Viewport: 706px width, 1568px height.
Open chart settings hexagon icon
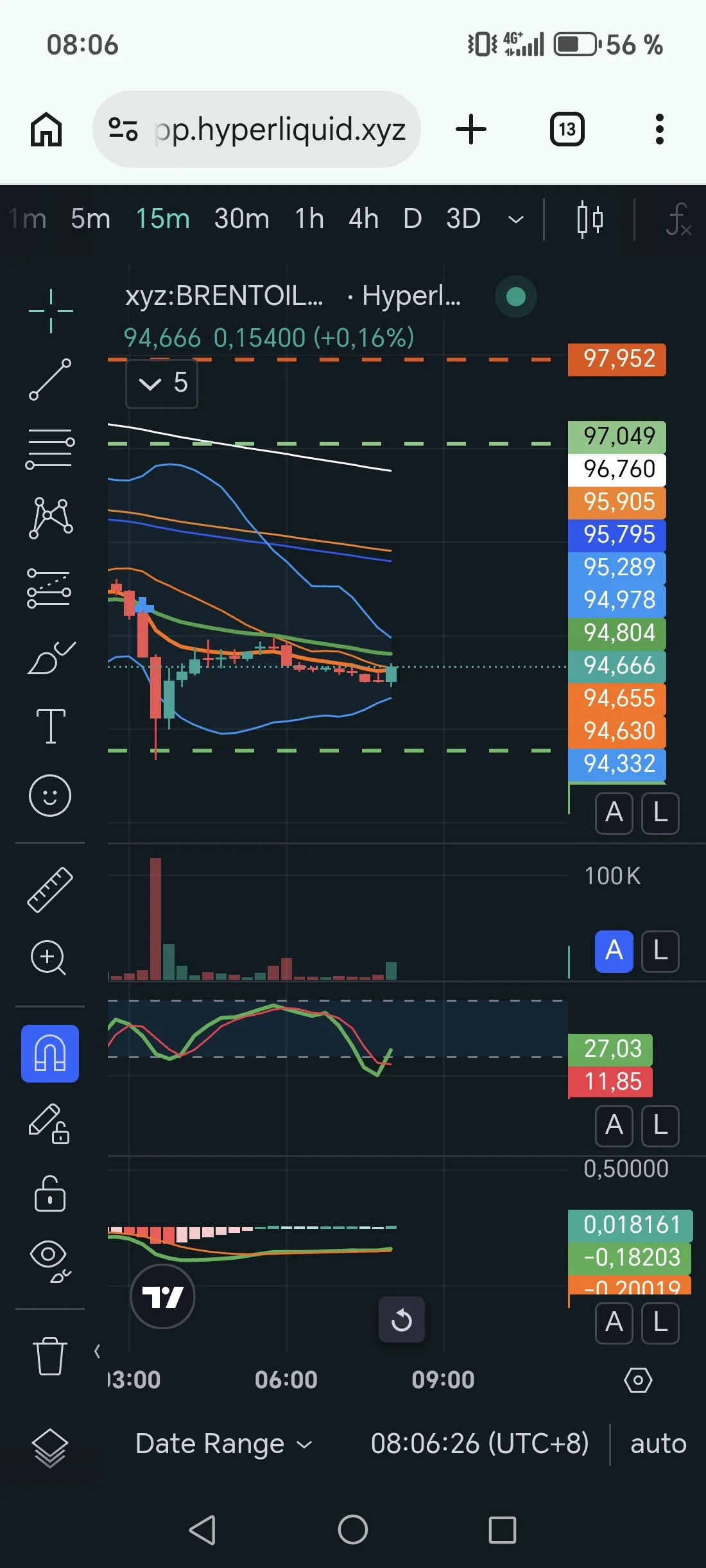638,1379
